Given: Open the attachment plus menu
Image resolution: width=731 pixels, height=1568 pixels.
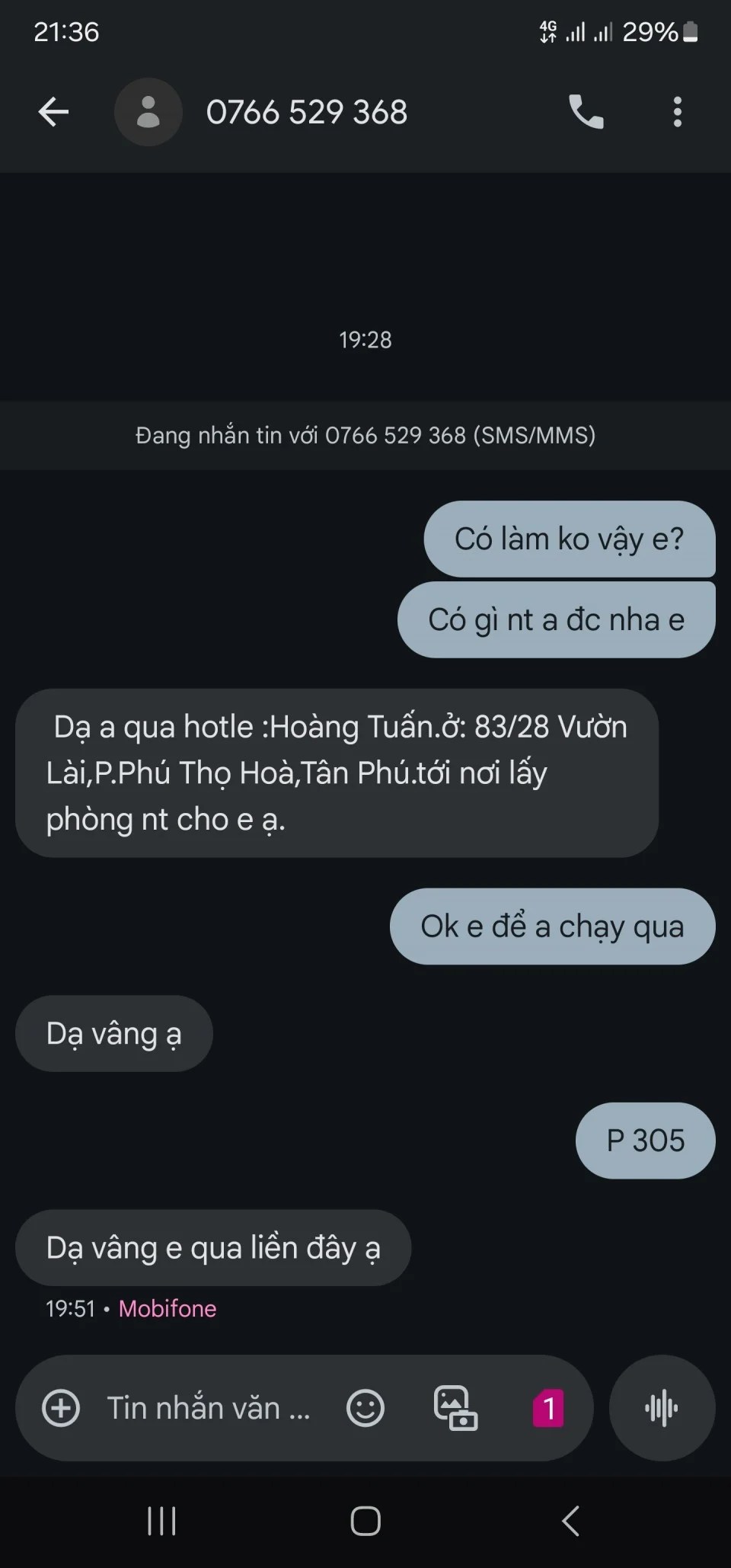Looking at the screenshot, I should [61, 1408].
